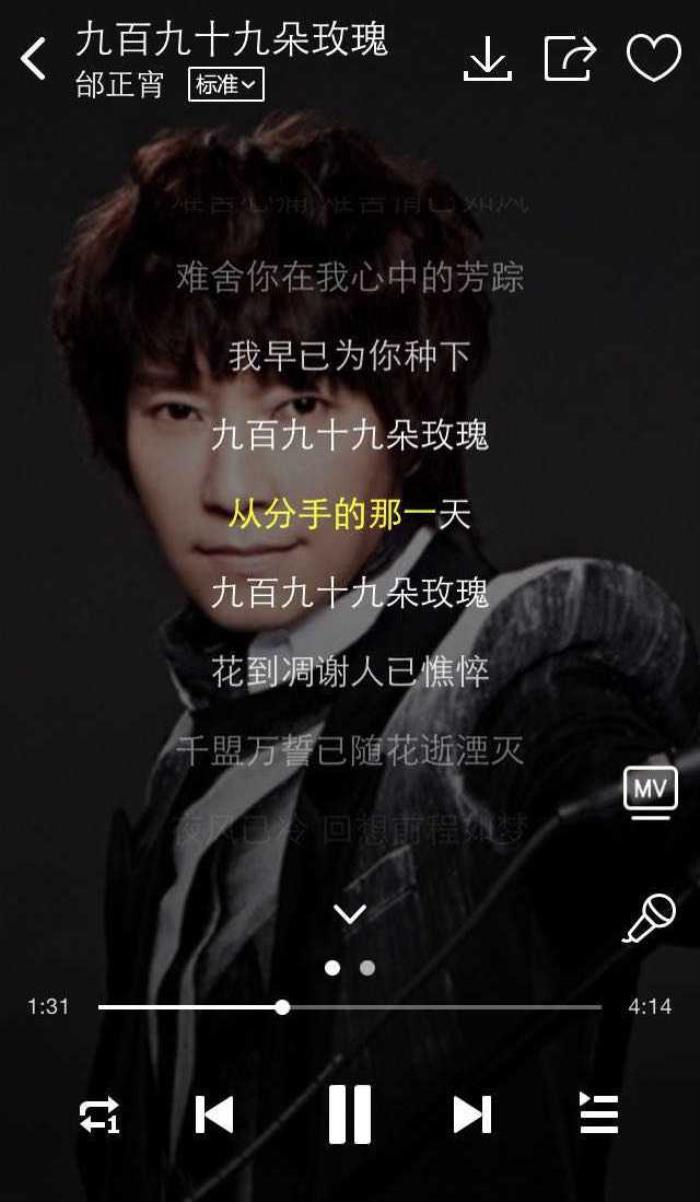
Task: Collapse lyrics with the down chevron
Action: 350,913
